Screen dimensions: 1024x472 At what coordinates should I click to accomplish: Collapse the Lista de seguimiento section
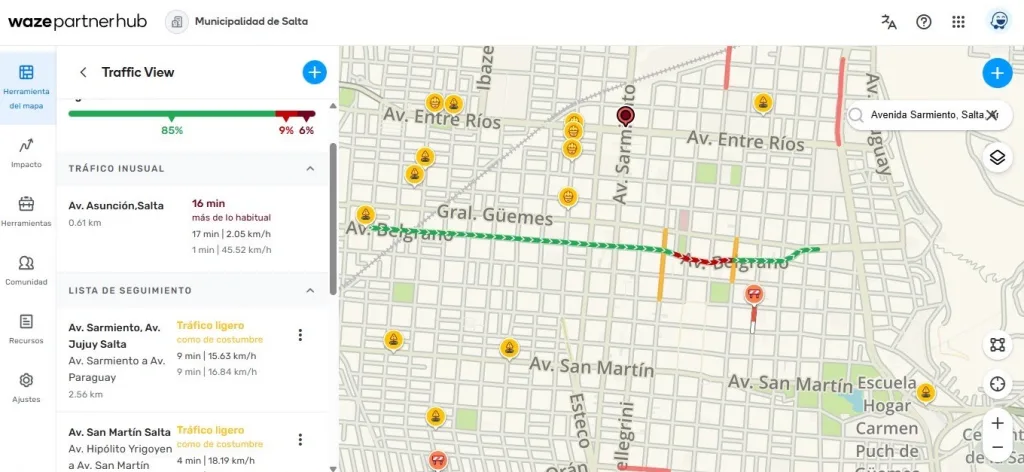(x=309, y=290)
